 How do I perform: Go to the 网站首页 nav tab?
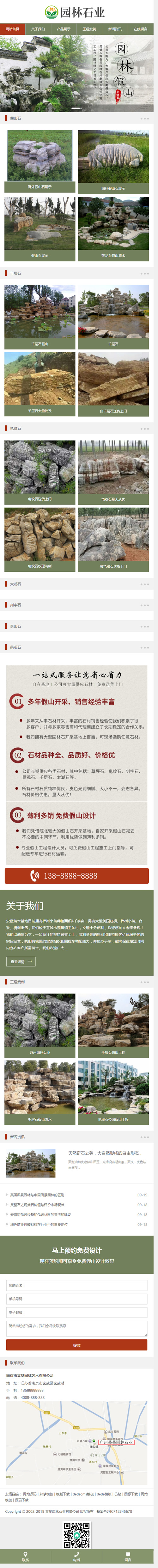pos(13,29)
